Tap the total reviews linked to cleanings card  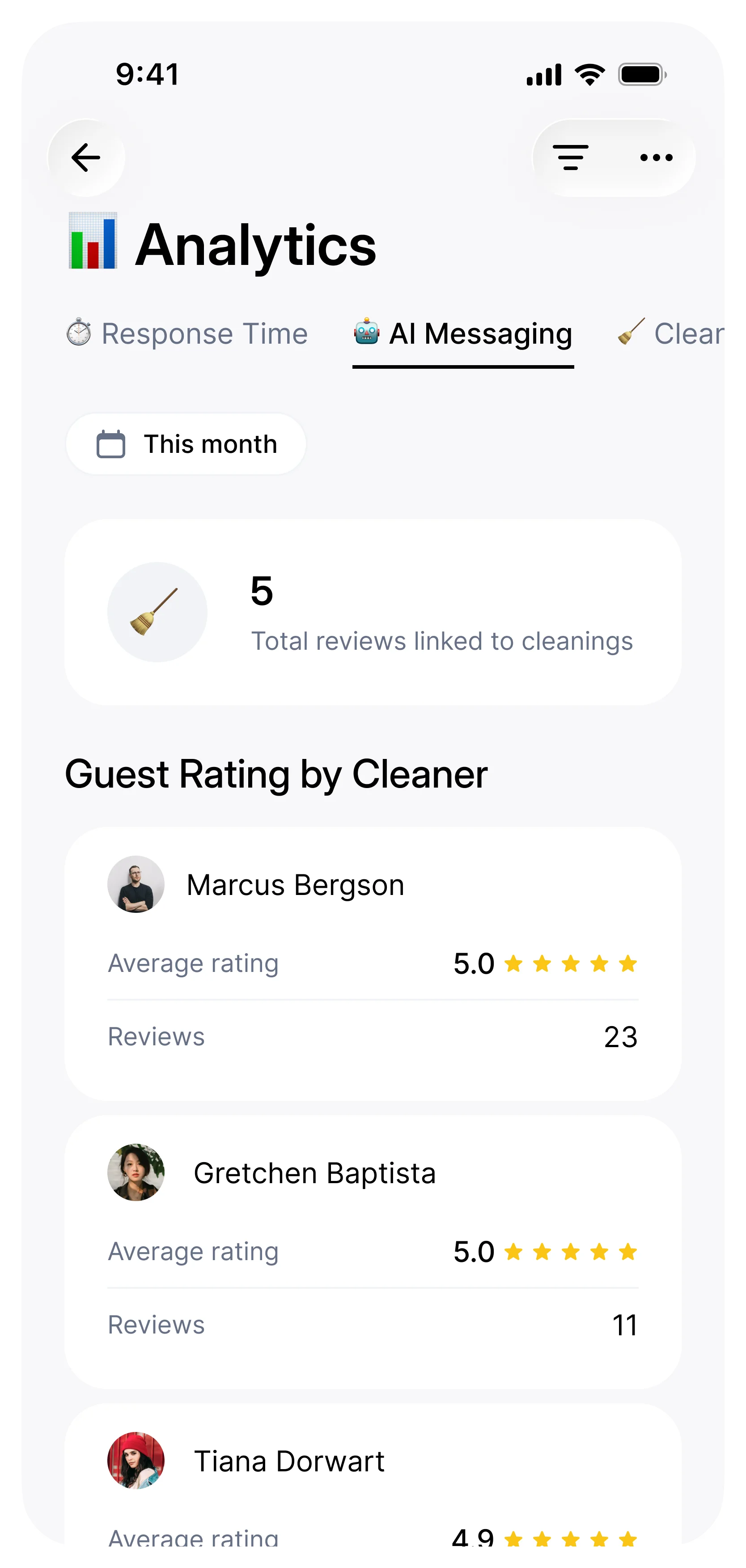(373, 612)
